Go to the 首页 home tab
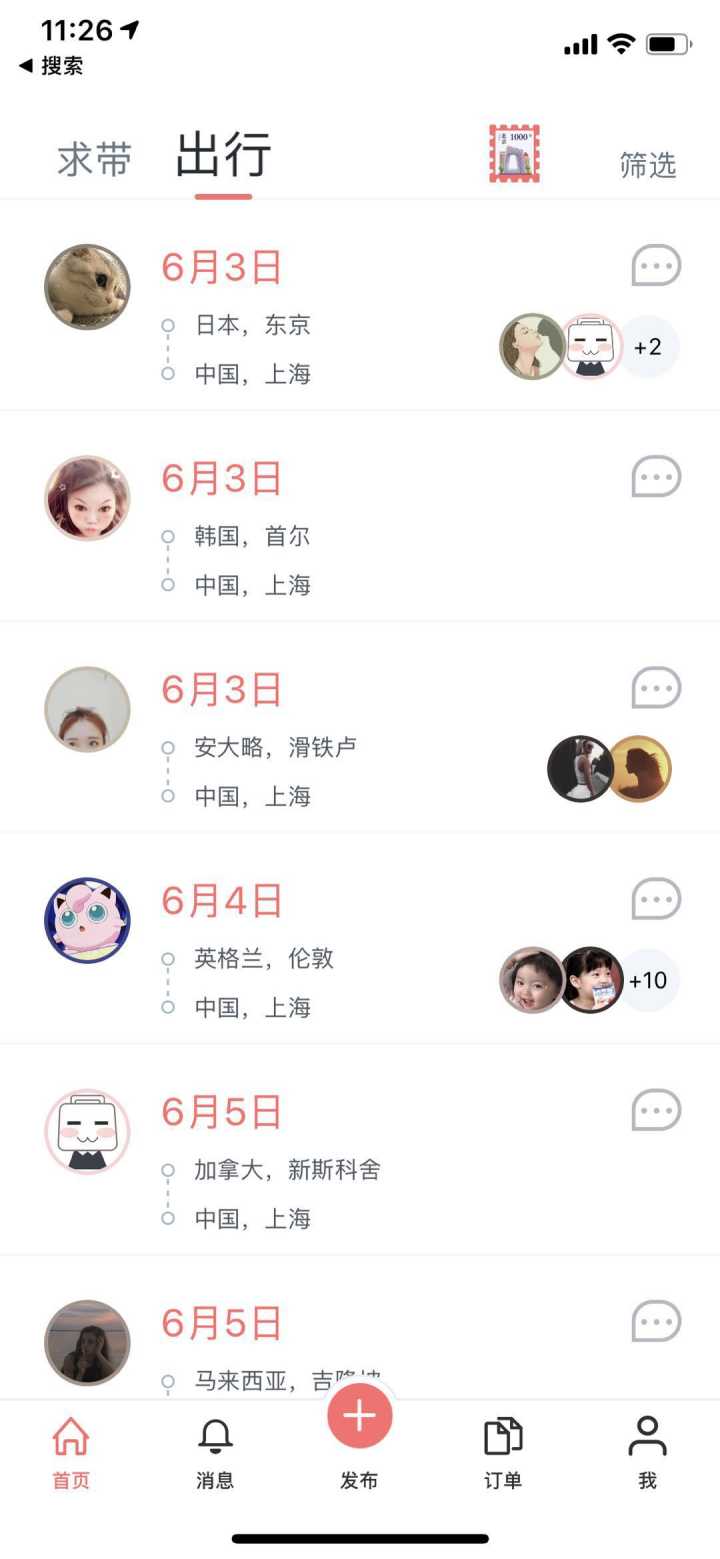720x1559 pixels. click(71, 1451)
